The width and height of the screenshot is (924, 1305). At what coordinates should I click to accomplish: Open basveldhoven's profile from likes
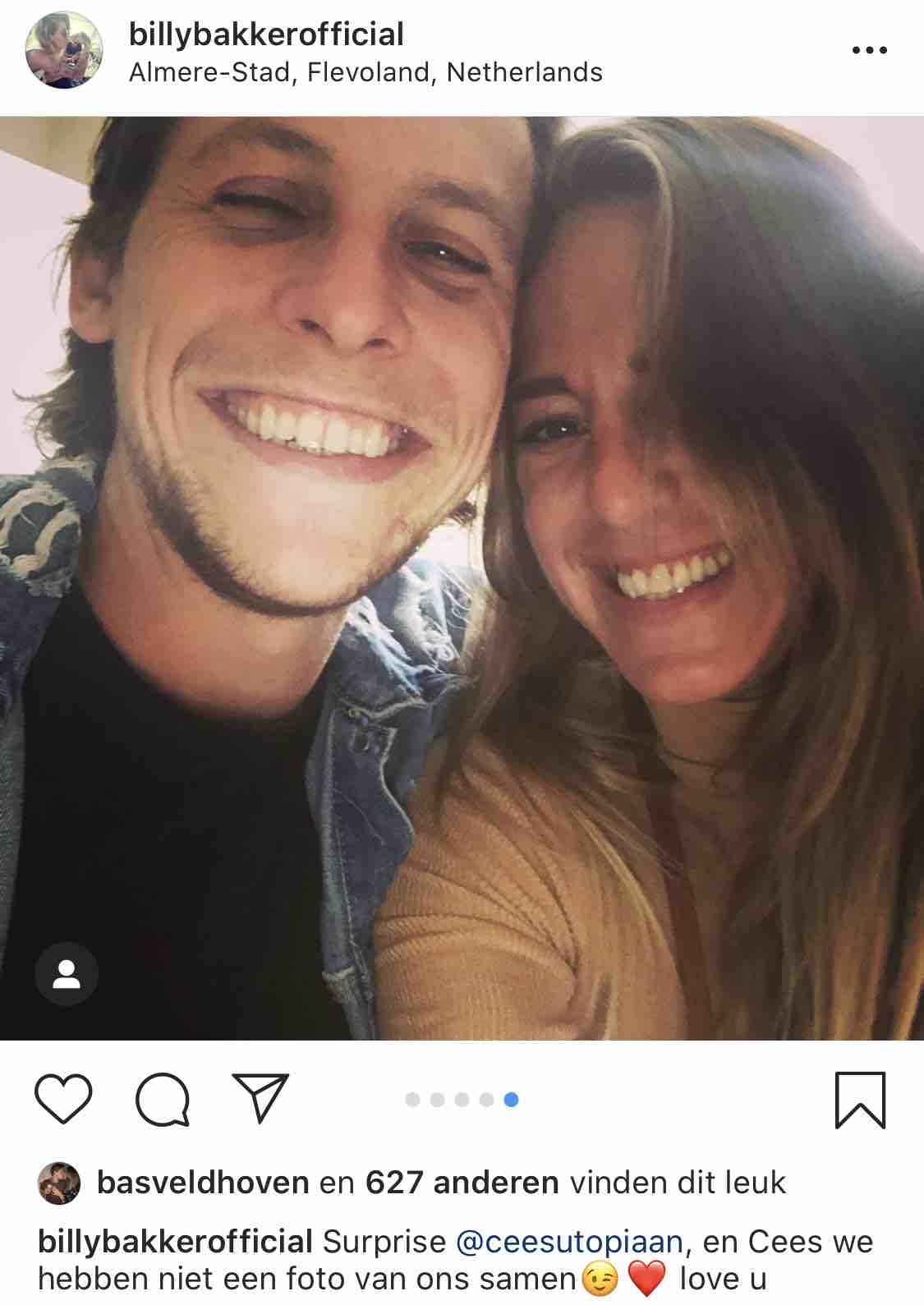click(203, 1183)
